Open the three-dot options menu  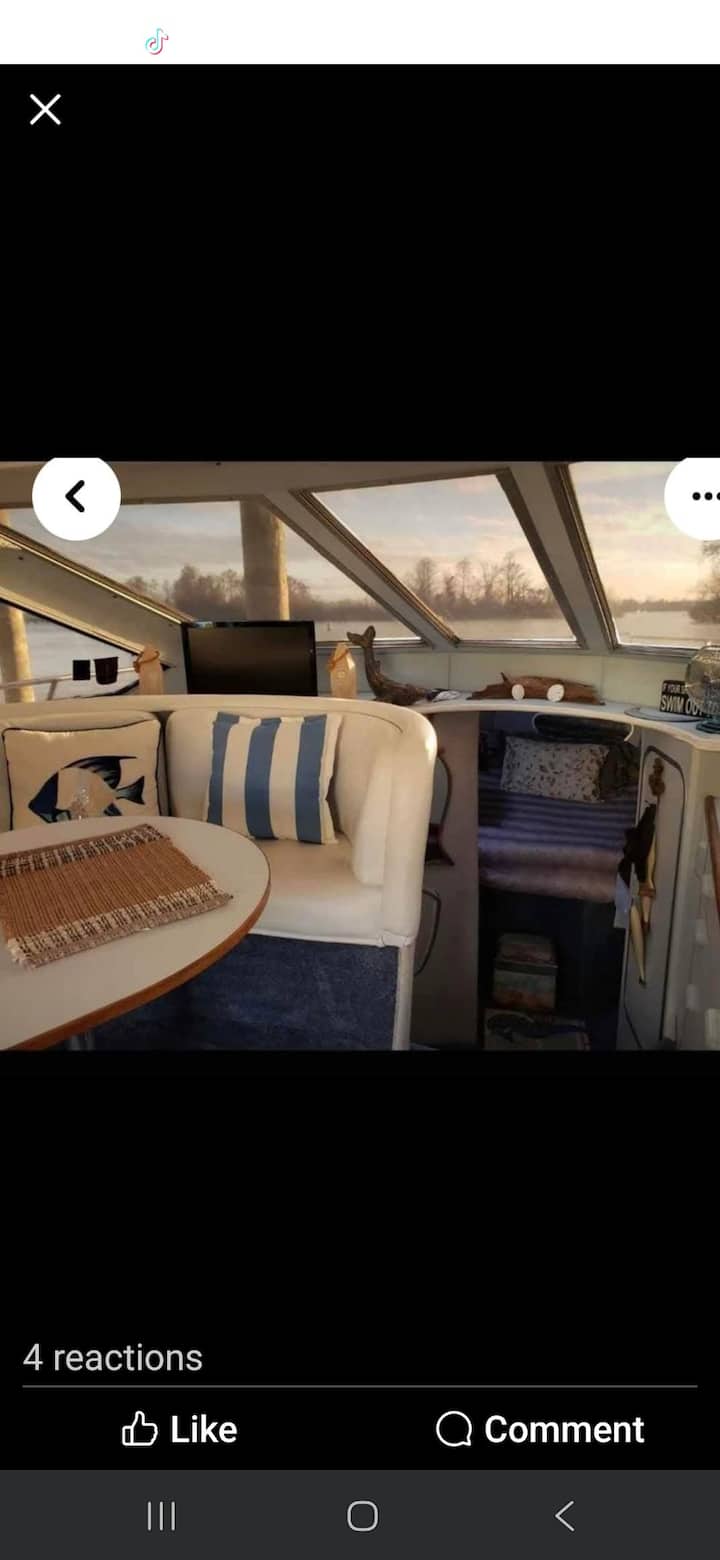pyautogui.click(x=702, y=497)
